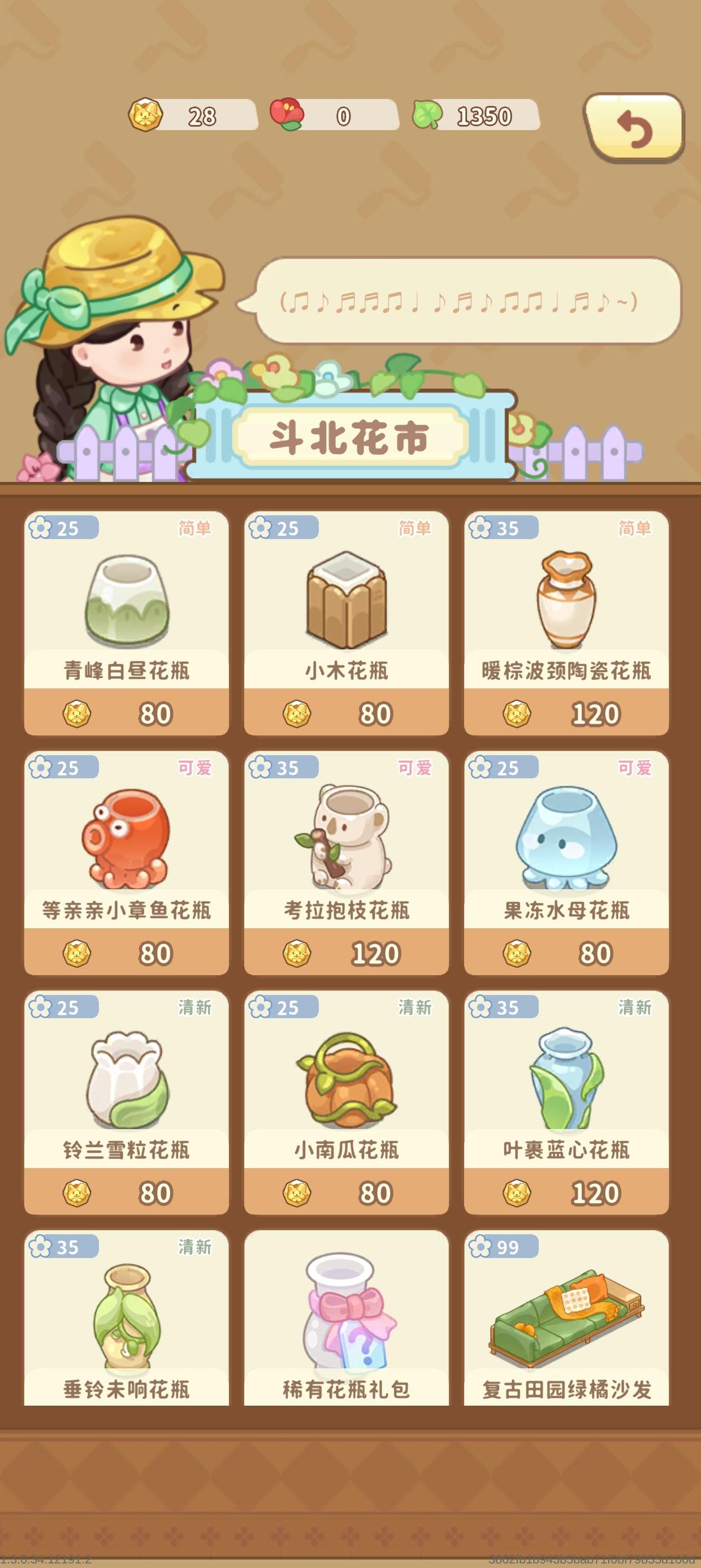Tap the 稀有花瓶礼包 gift pack item
Screen dimensions: 701x1568
(x=345, y=1321)
